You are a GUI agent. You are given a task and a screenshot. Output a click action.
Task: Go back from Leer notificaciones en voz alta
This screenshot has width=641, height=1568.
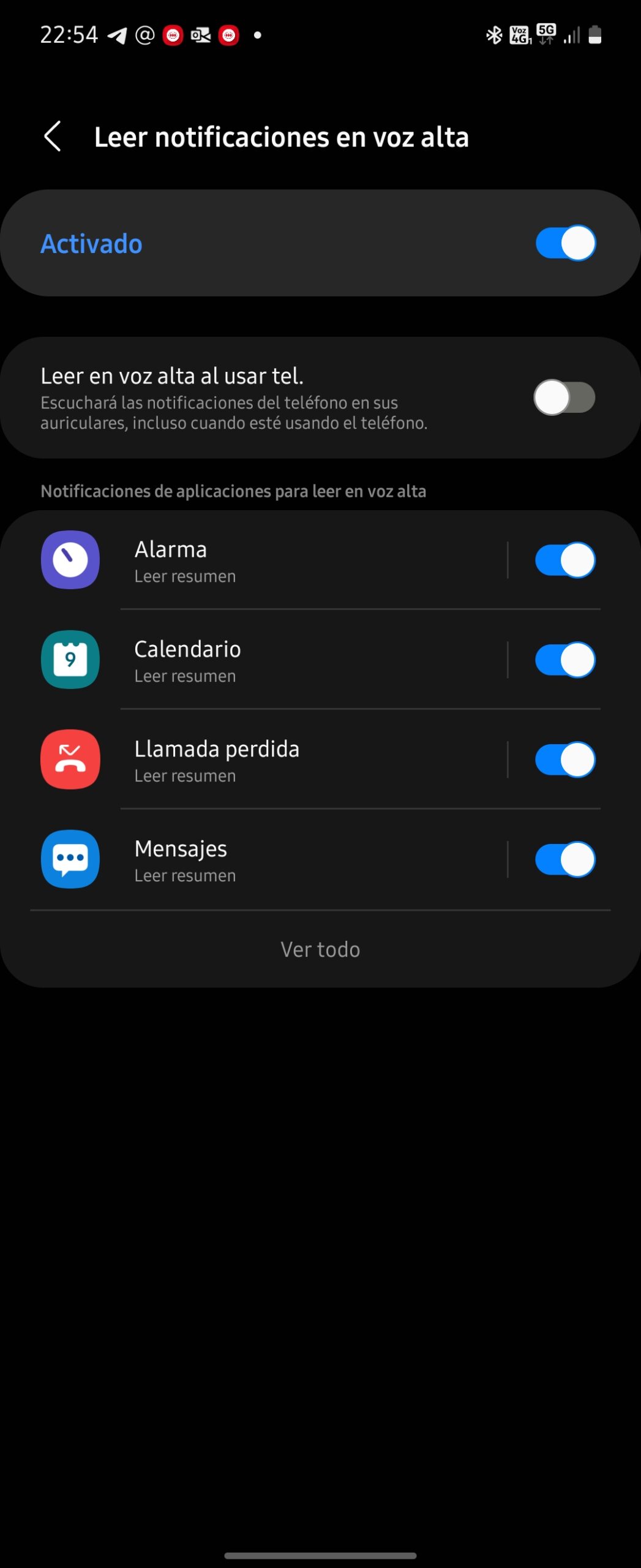53,136
